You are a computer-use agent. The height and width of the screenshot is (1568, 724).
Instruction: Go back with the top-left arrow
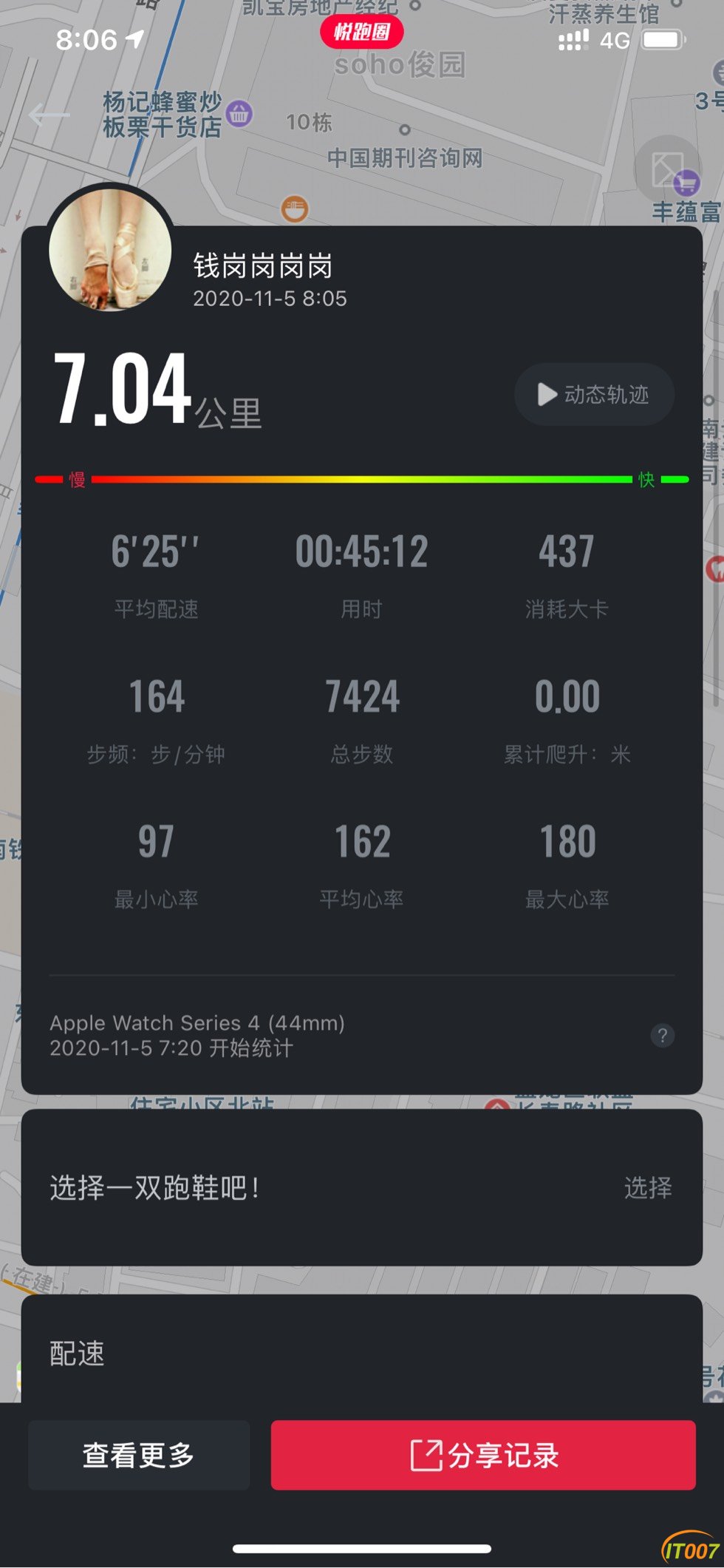49,115
